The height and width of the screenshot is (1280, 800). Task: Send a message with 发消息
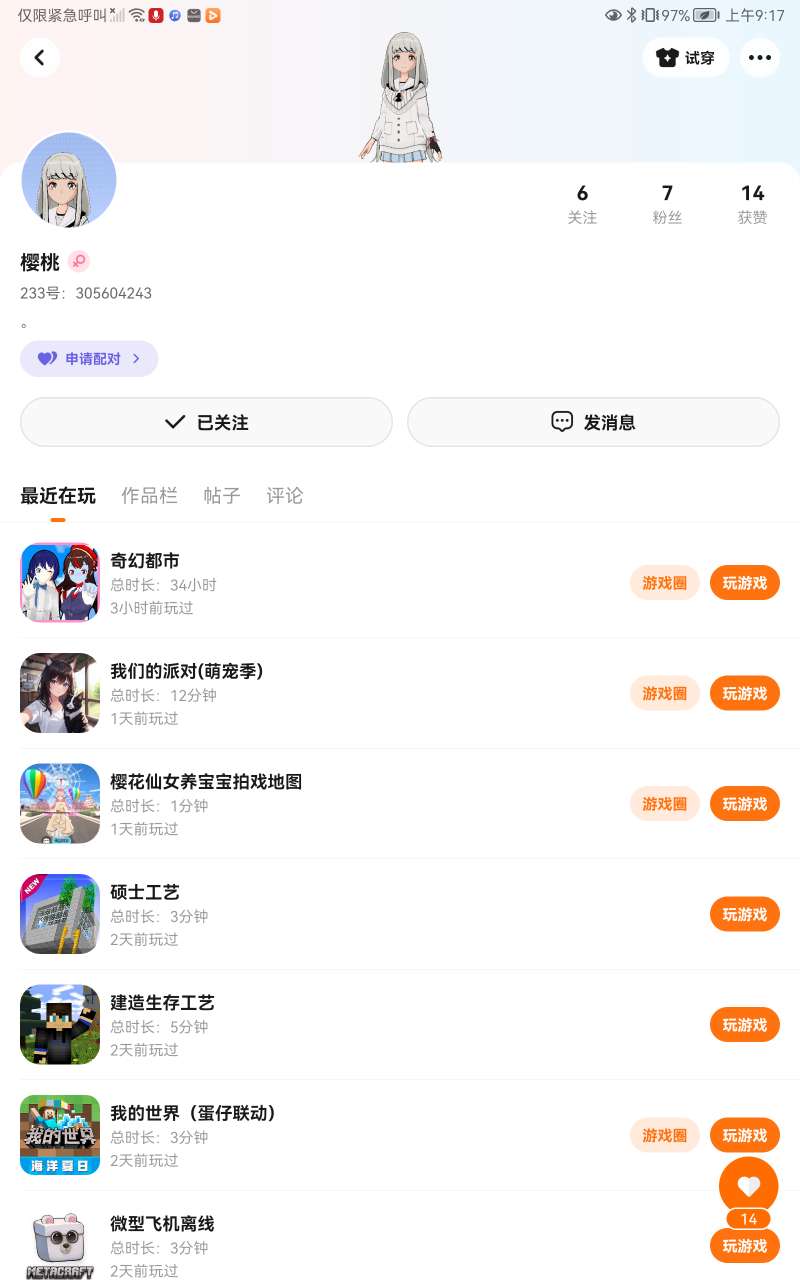pos(593,422)
